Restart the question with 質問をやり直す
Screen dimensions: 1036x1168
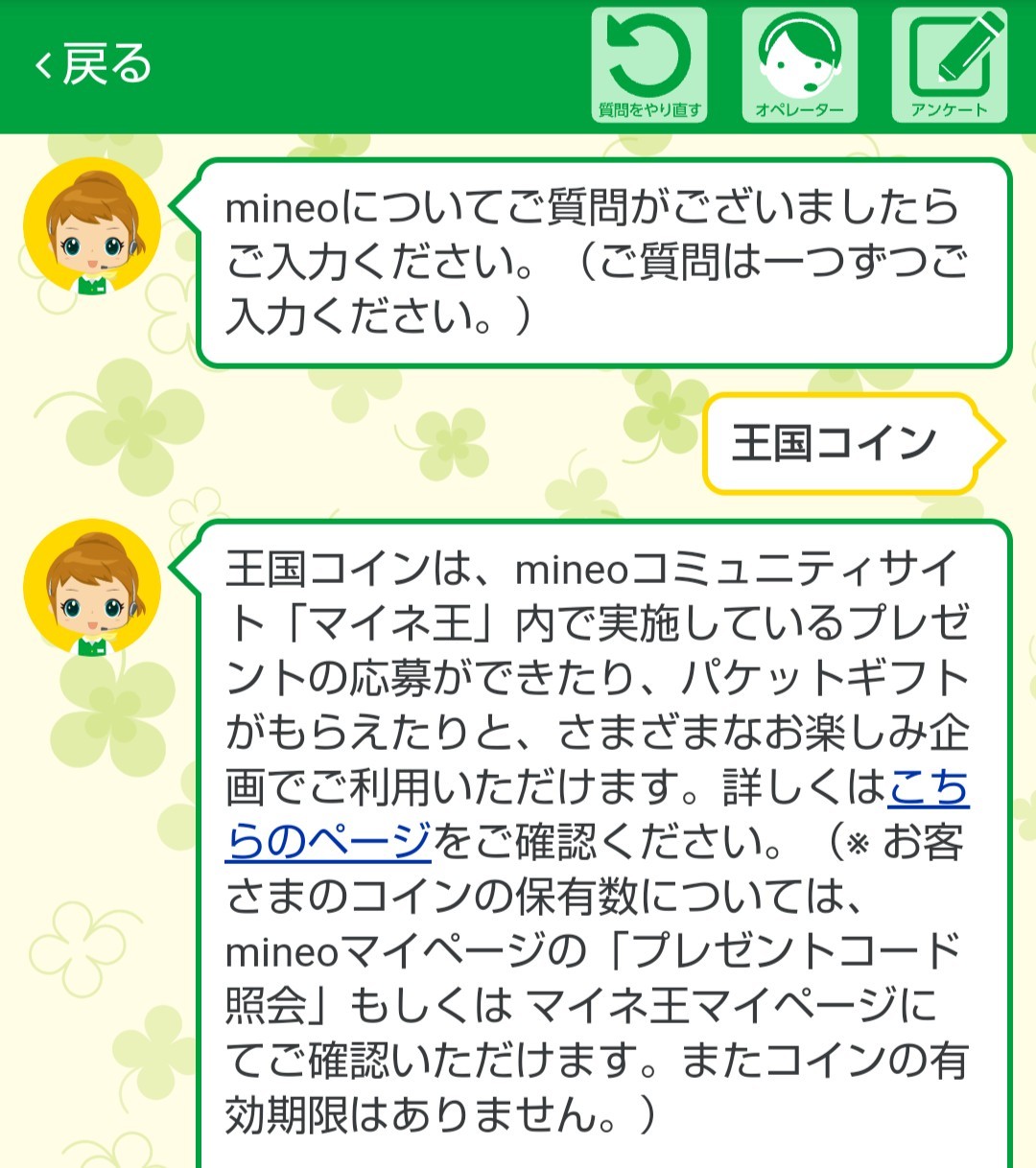pos(649,65)
